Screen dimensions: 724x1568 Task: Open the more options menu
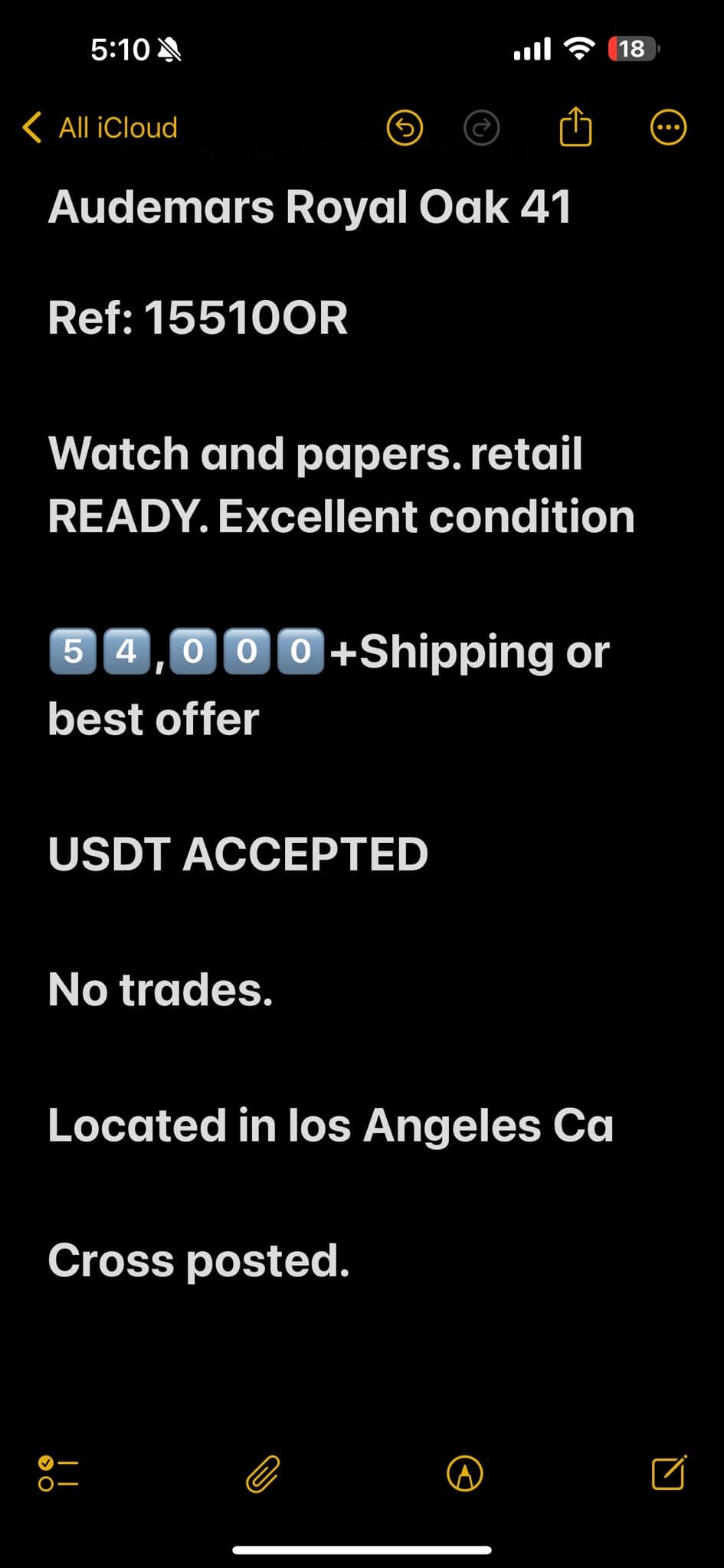668,128
